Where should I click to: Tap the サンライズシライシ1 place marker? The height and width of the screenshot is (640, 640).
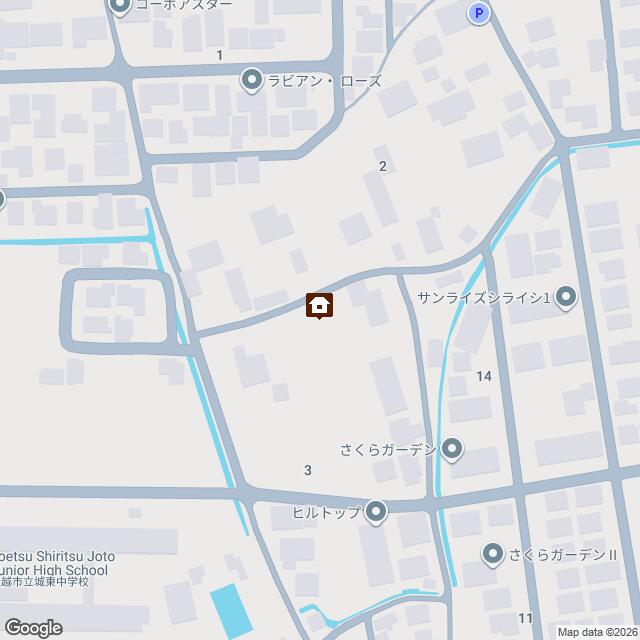(566, 297)
